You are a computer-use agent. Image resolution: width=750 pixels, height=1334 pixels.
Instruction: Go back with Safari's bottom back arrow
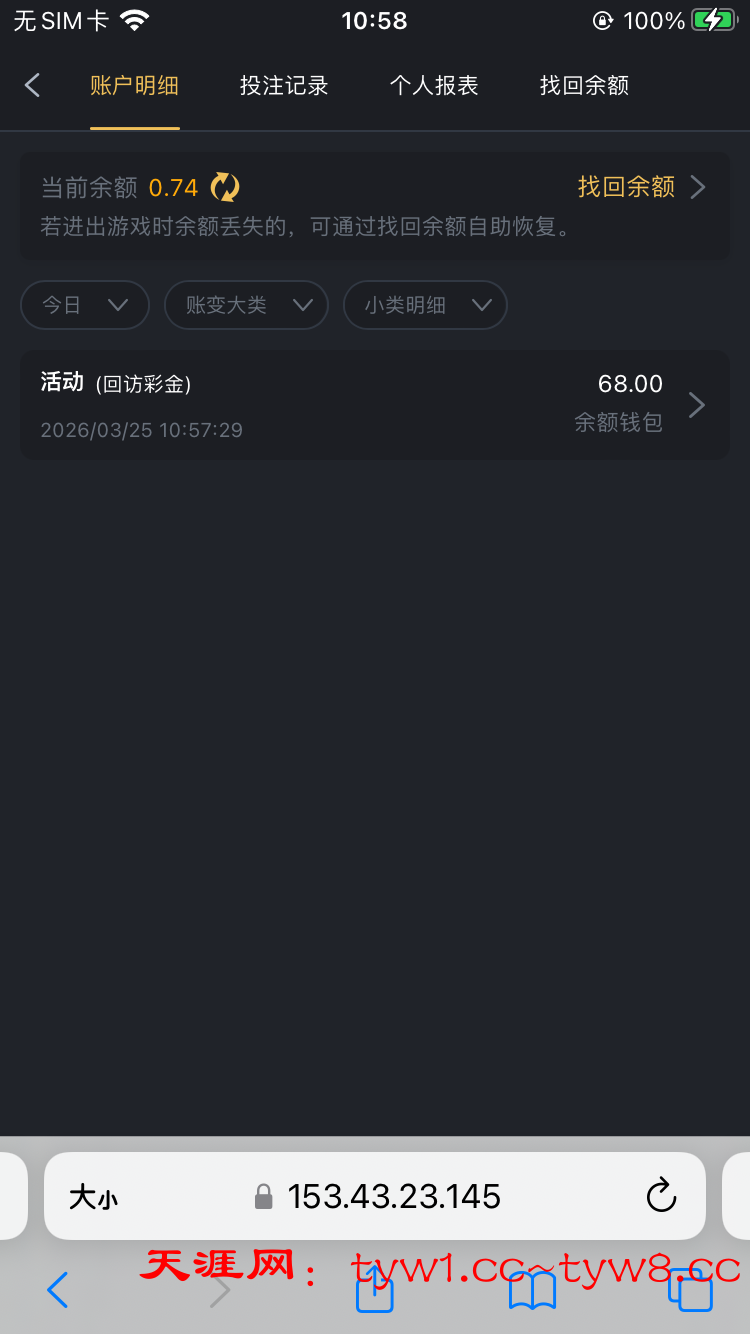(x=58, y=1290)
